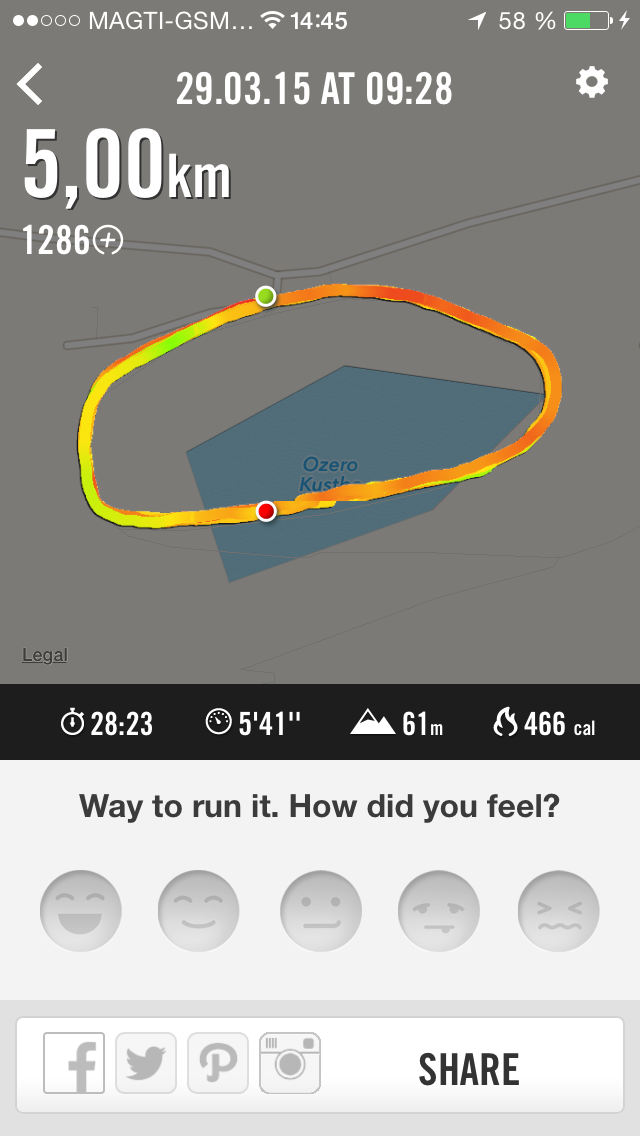This screenshot has width=640, height=1136.
Task: Tap the plus icon beside 1286
Action: [x=108, y=240]
